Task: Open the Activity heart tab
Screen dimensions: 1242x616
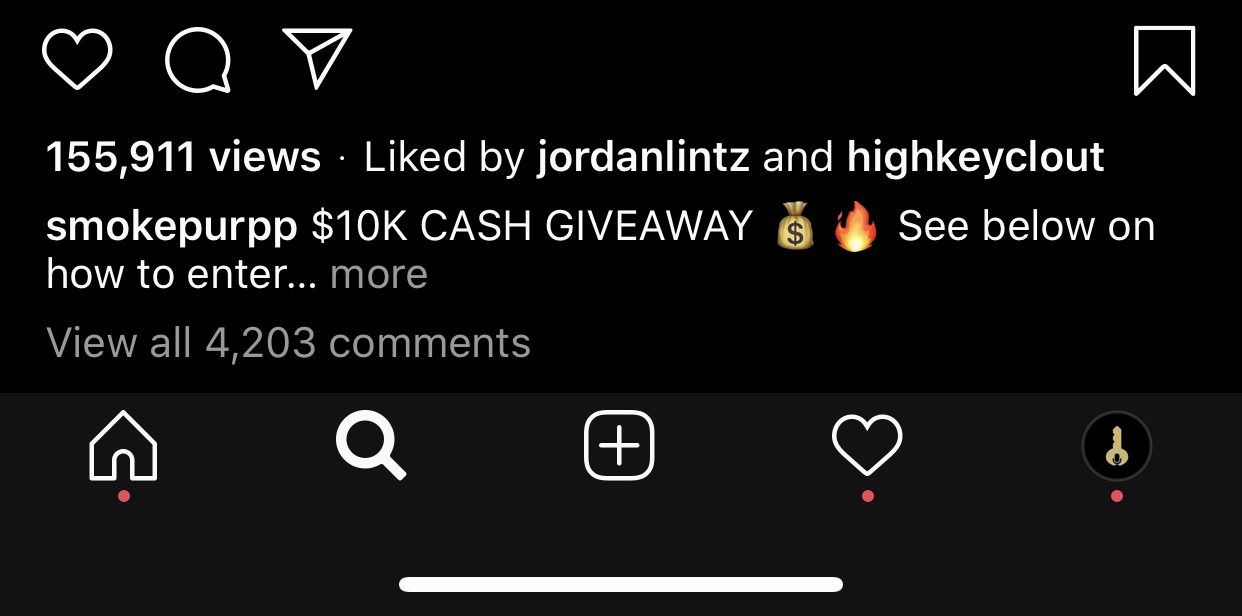Action: coord(867,446)
